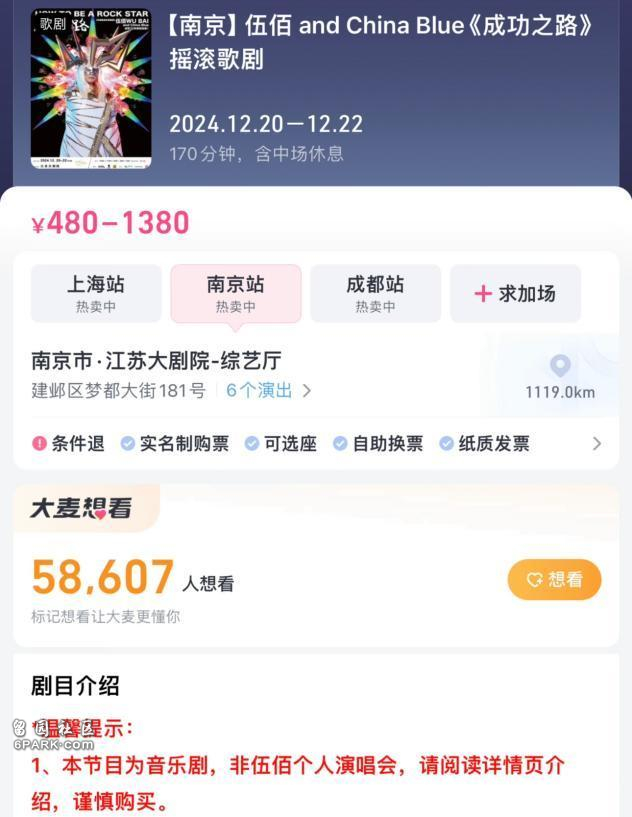This screenshot has width=632, height=817.
Task: Switch to the 成都站 city tab
Action: pyautogui.click(x=375, y=293)
